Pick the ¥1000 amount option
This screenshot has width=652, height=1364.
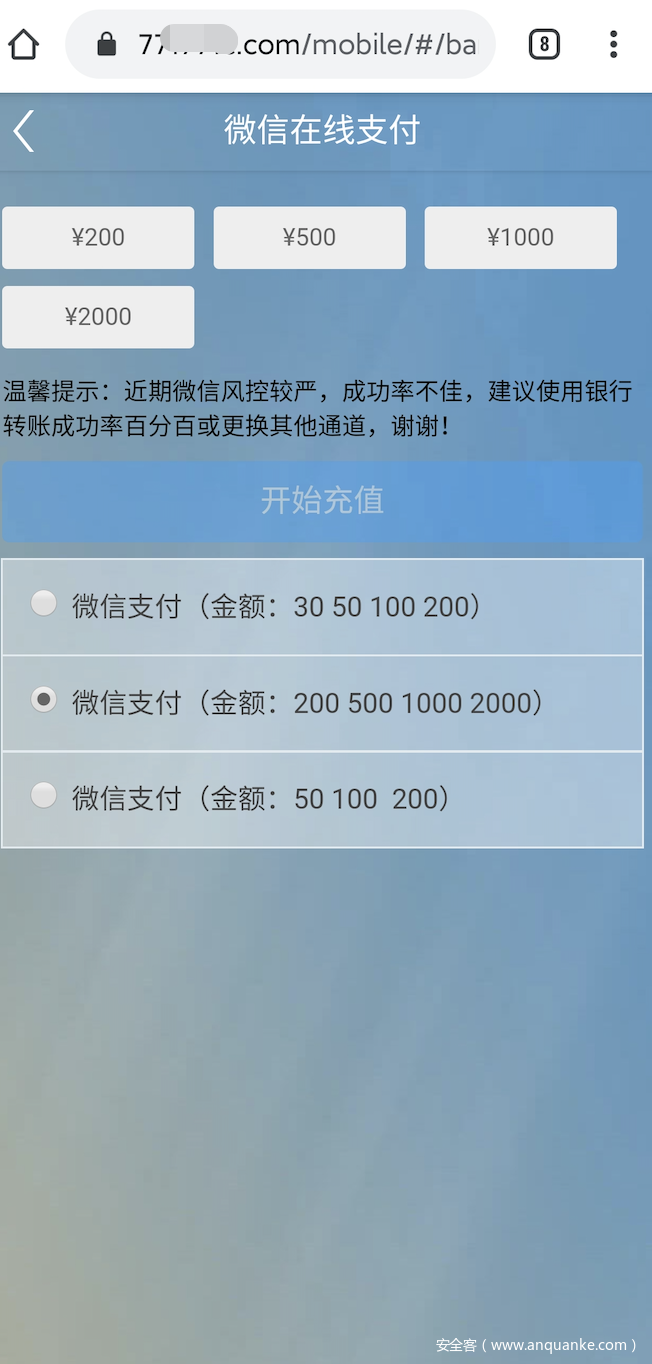[x=520, y=238]
